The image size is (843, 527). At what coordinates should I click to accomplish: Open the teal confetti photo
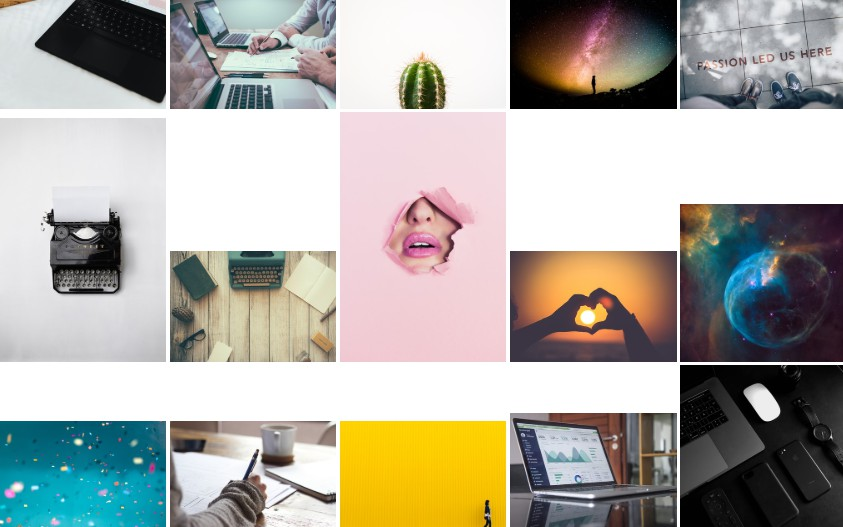point(83,474)
